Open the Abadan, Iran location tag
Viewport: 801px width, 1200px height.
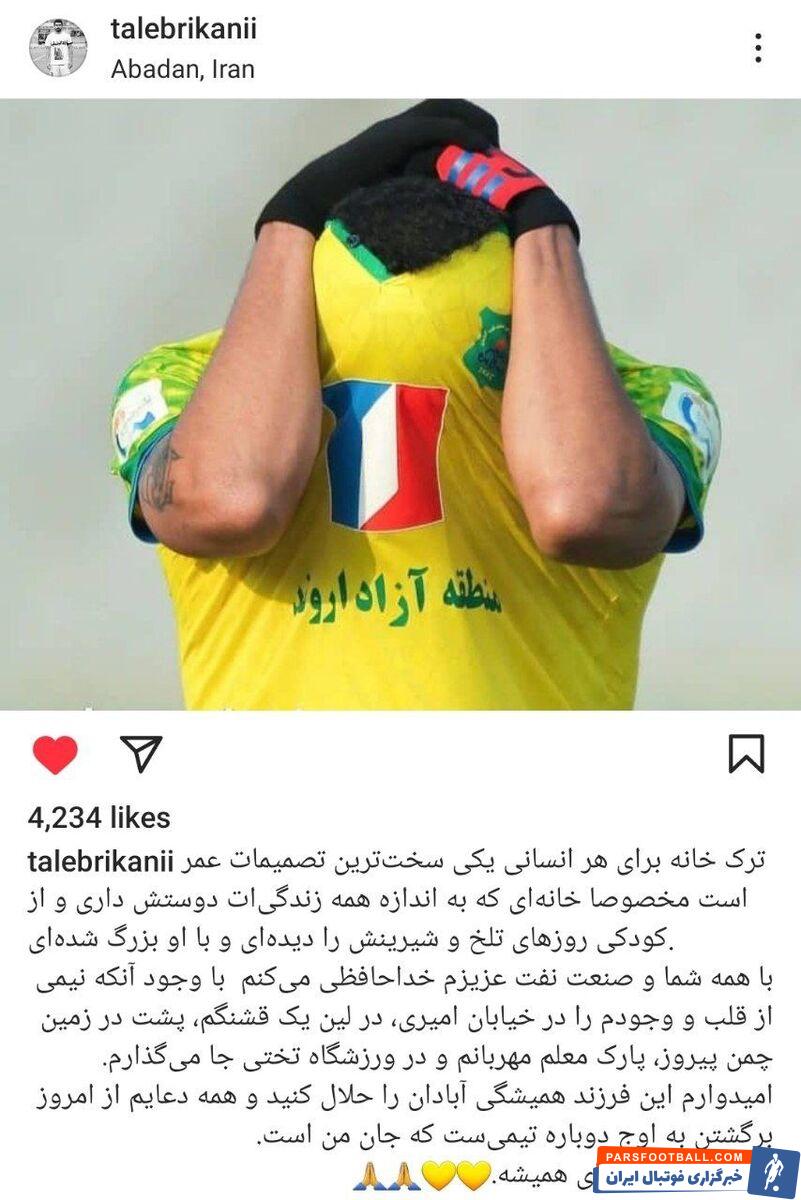coord(182,69)
